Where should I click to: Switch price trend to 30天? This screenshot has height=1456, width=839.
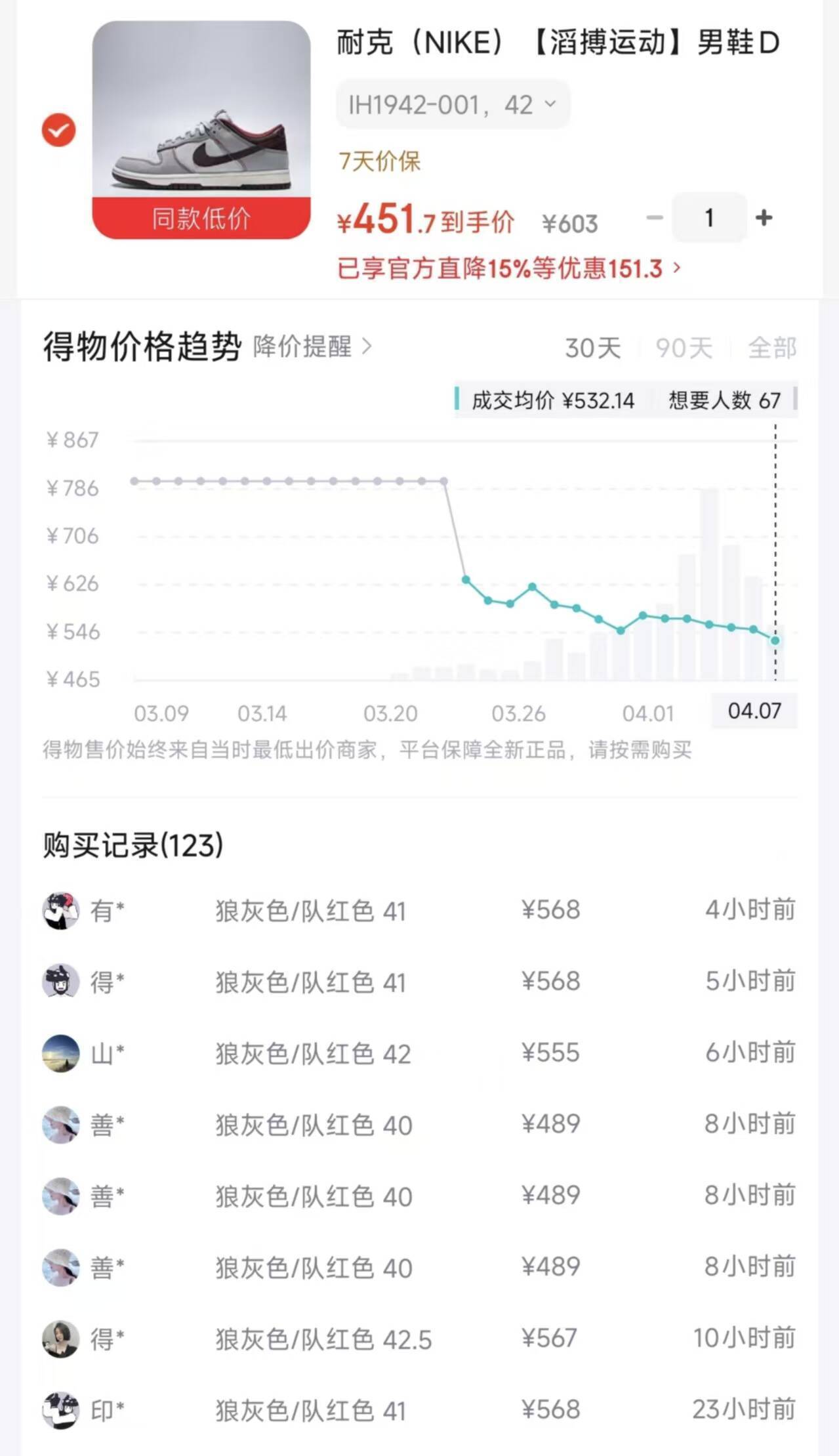[592, 348]
